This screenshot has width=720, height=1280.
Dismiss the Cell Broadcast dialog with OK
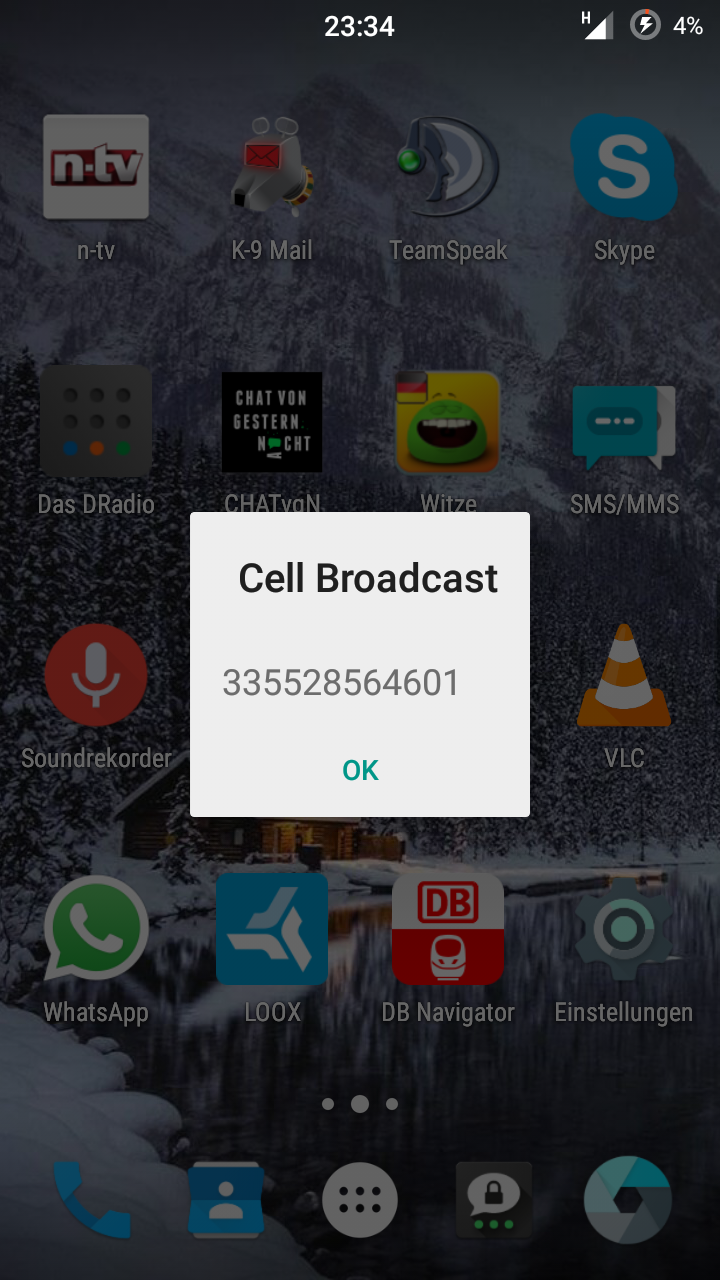[x=360, y=769]
